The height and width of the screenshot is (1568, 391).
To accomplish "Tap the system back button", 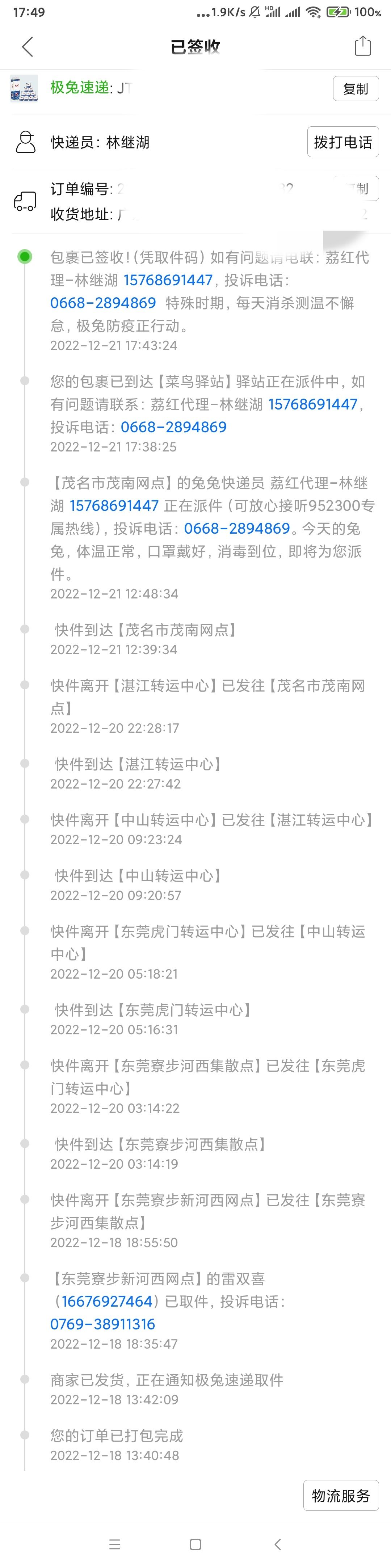I will click(x=278, y=1544).
